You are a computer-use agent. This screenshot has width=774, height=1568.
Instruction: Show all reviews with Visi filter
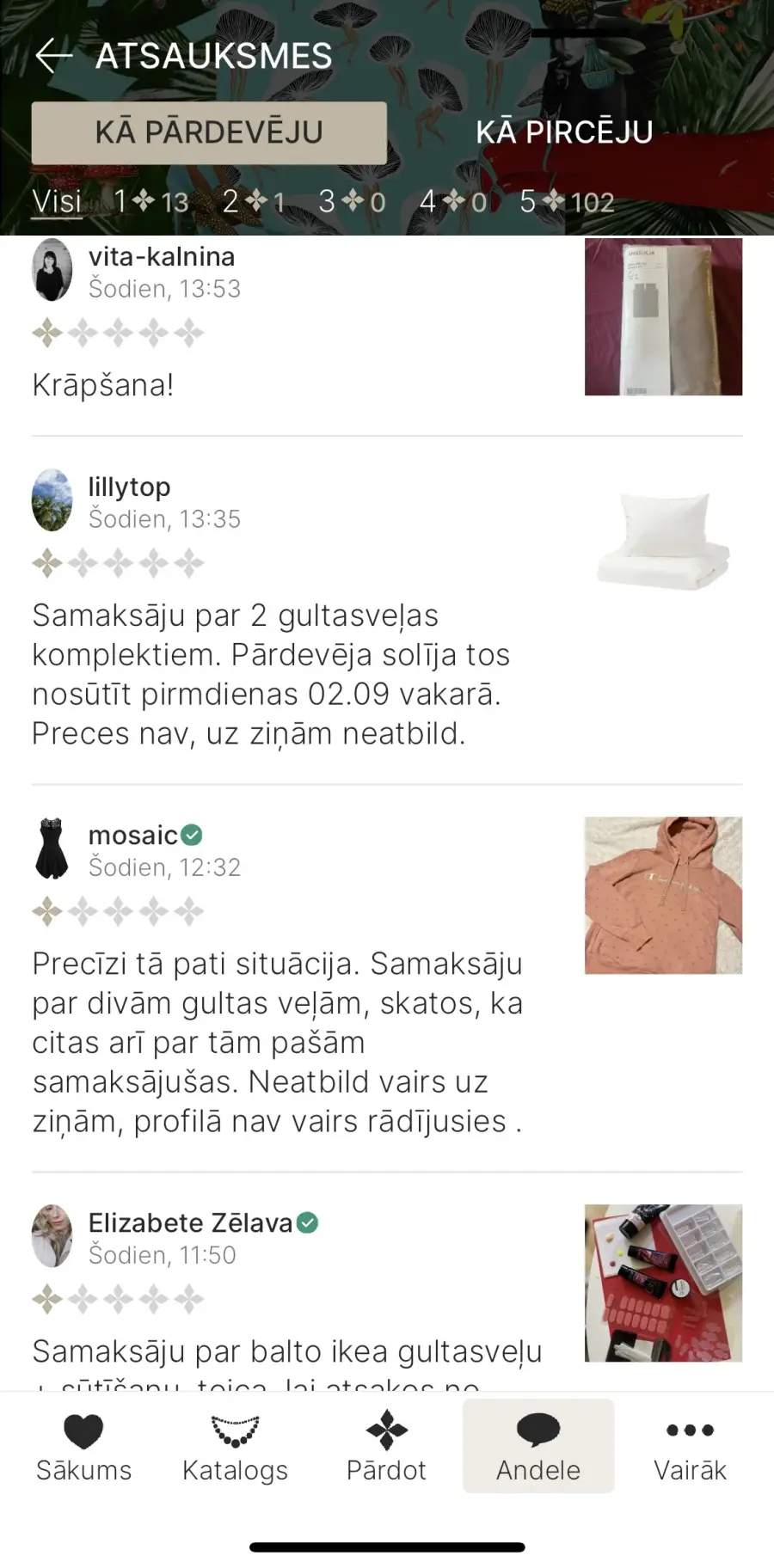pyautogui.click(x=57, y=202)
